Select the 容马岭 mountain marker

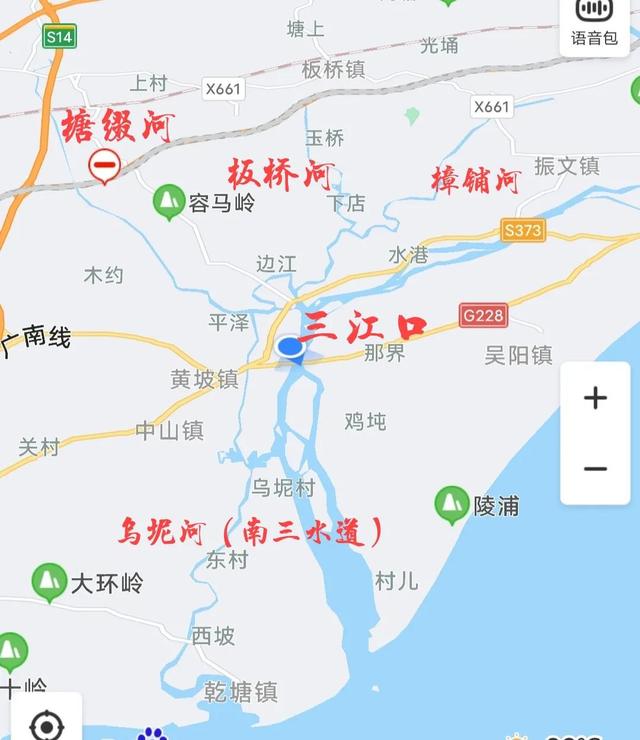coord(169,202)
